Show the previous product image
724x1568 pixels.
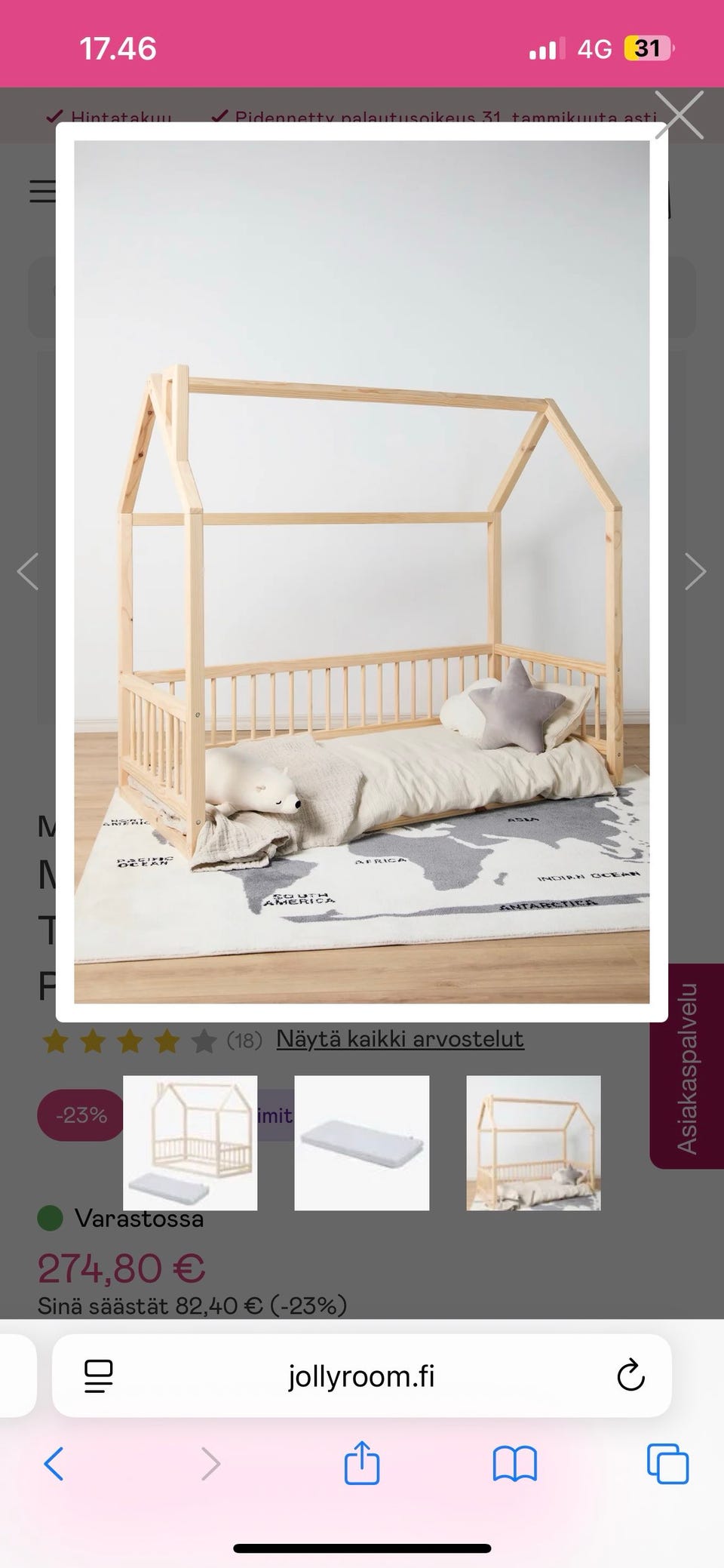[28, 571]
